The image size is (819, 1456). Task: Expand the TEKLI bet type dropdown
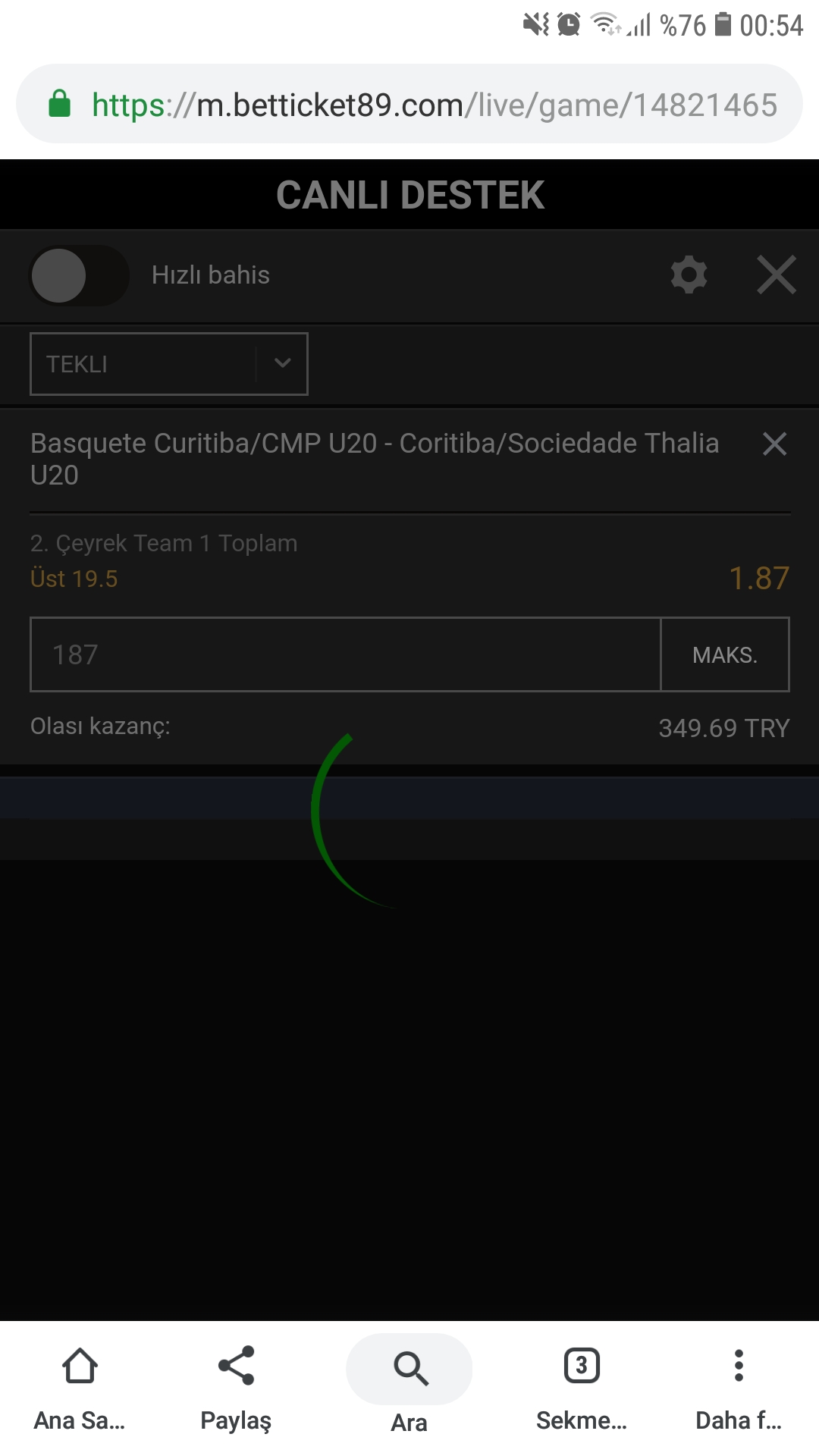(168, 364)
